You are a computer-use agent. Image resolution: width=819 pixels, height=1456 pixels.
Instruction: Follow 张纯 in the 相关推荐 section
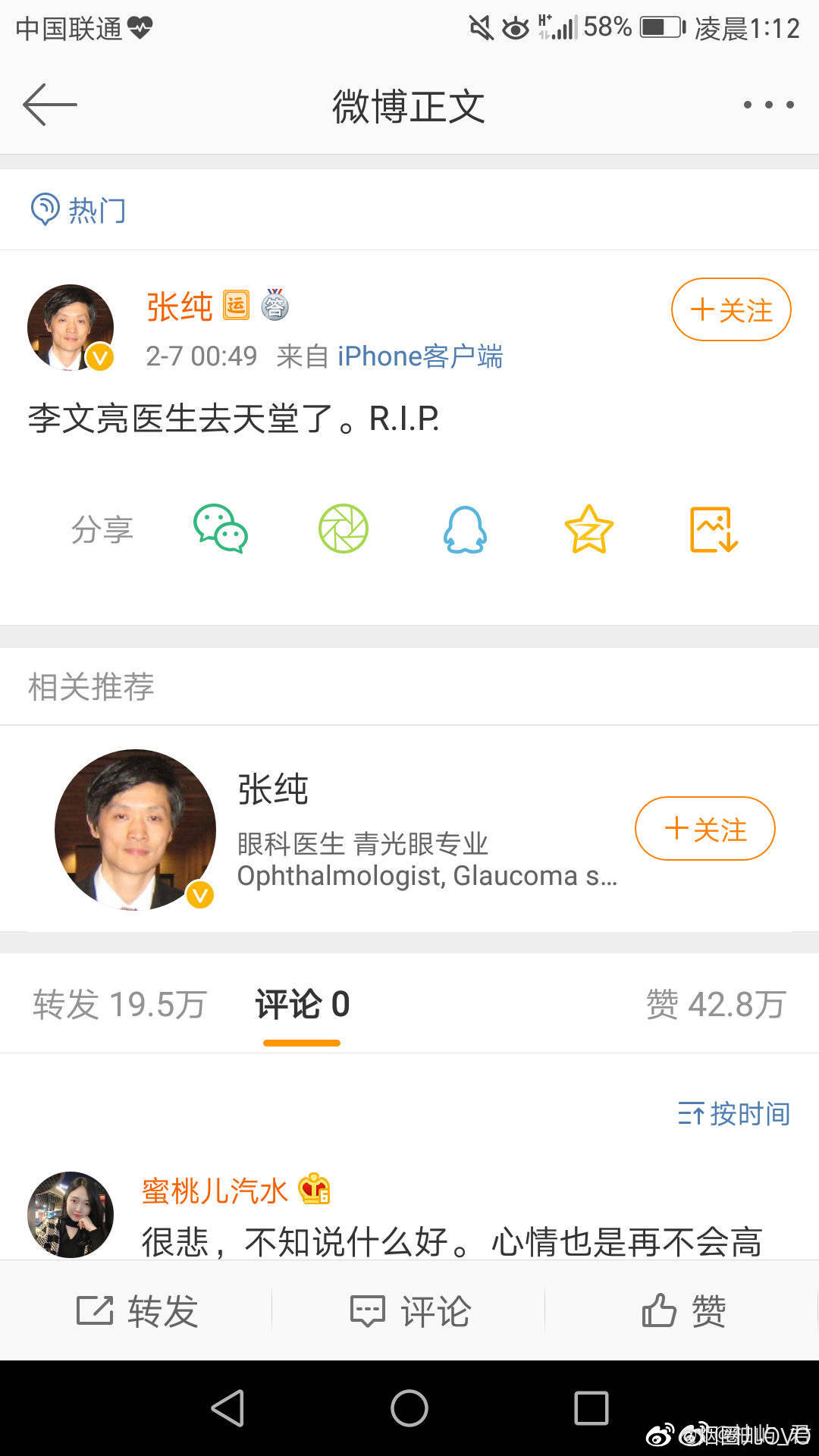[x=704, y=829]
